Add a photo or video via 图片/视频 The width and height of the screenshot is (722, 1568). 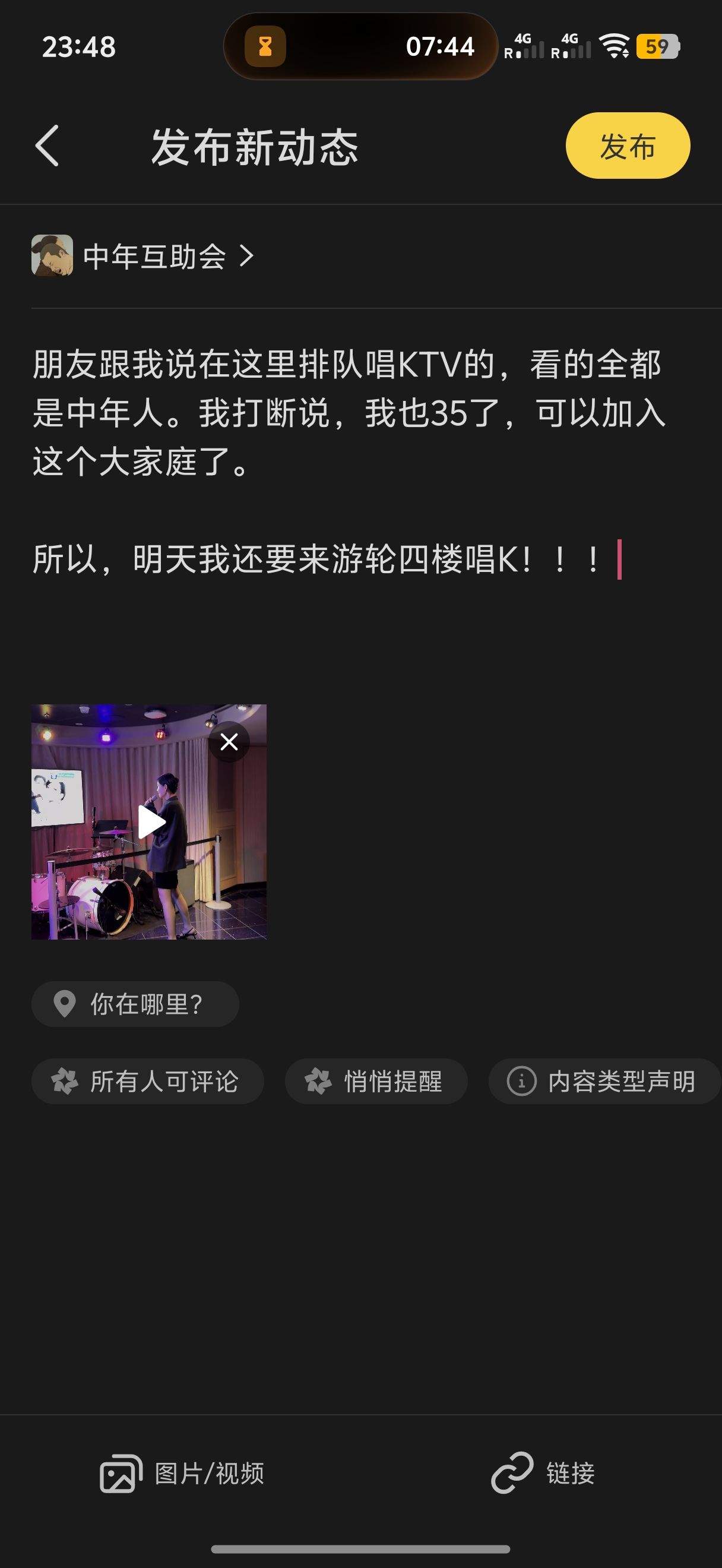tap(182, 1474)
